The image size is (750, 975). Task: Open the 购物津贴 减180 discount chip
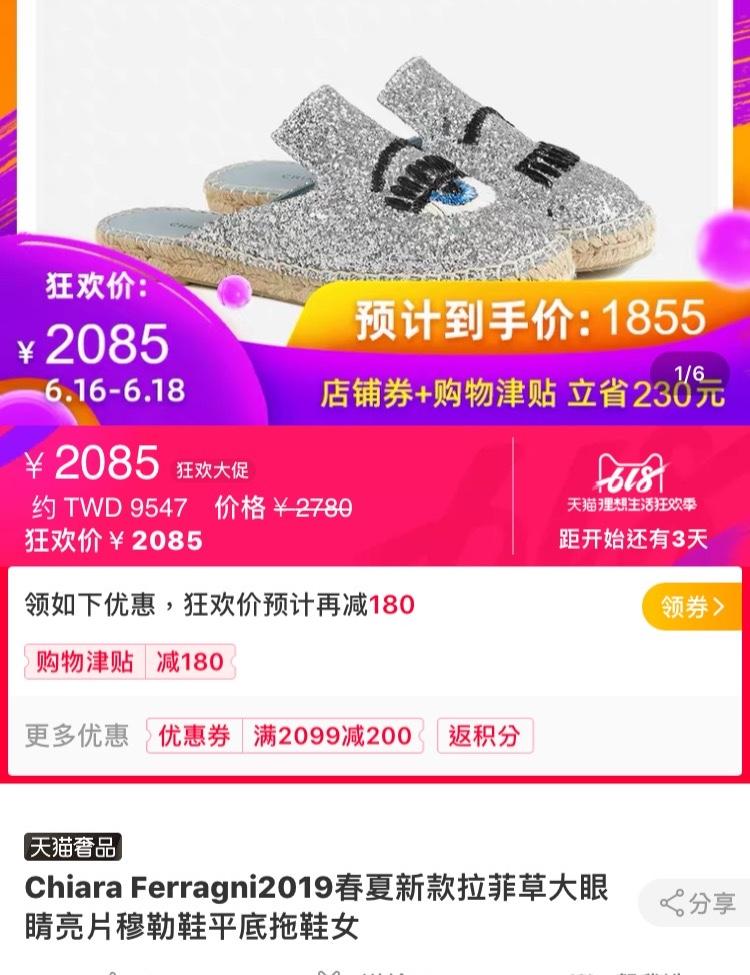130,662
